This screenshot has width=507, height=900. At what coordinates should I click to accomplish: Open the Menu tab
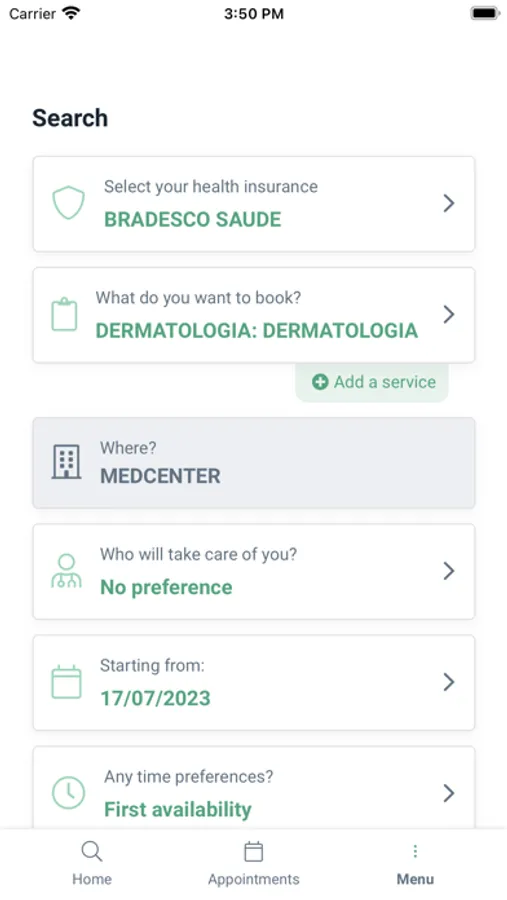point(415,864)
